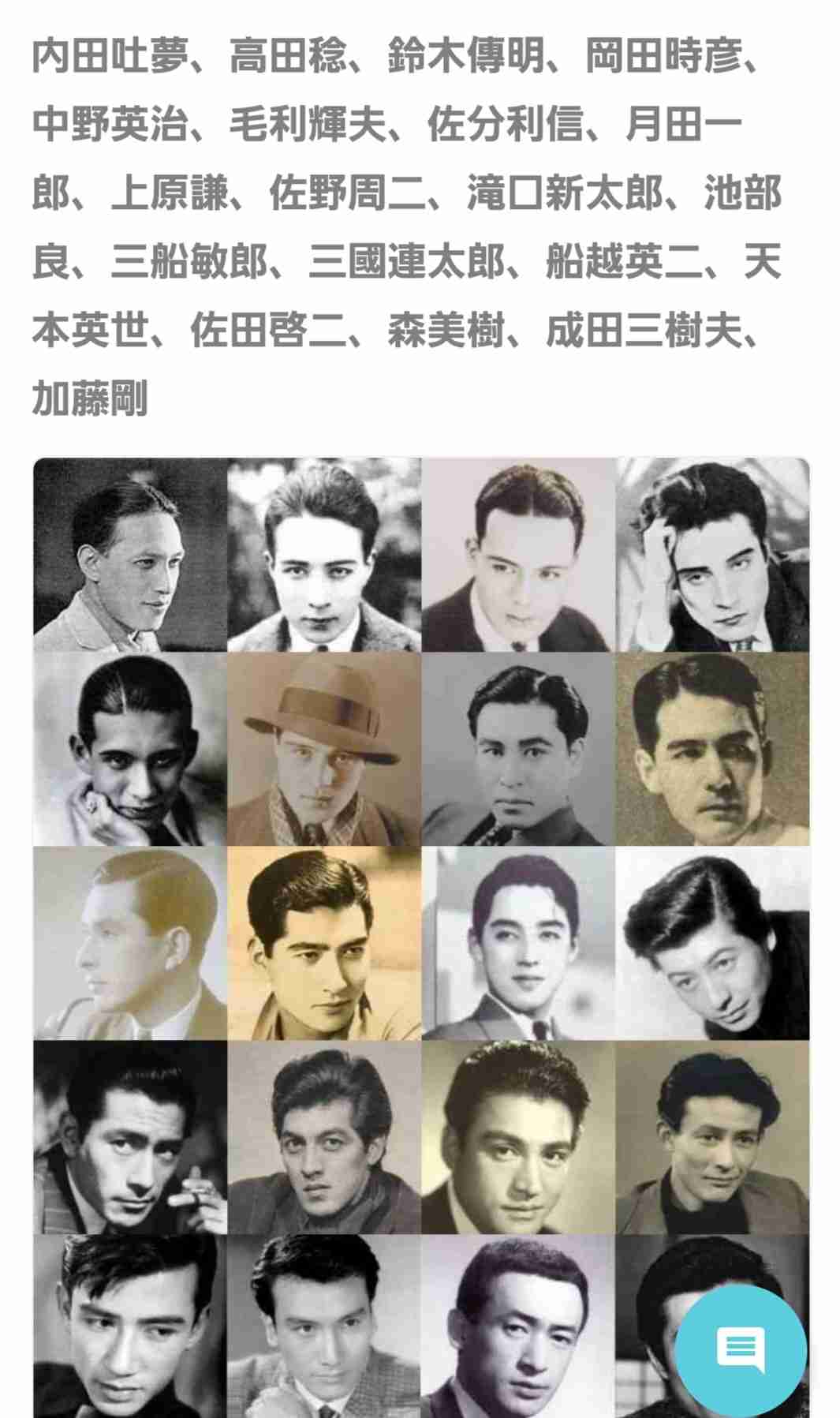Open the floating comment button
Screen dimensions: 840x1418
click(741, 1349)
